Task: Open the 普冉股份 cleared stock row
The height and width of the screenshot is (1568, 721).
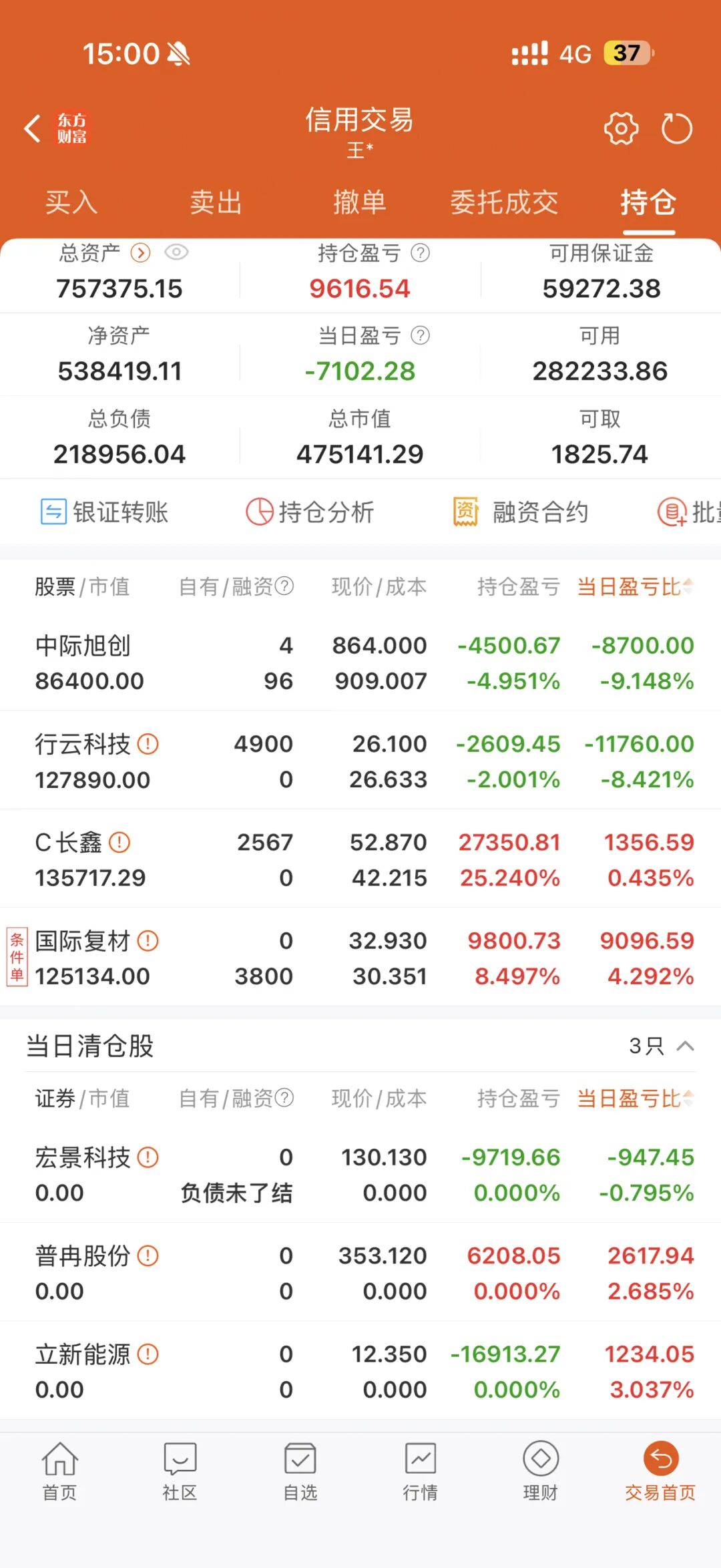Action: (x=360, y=1273)
